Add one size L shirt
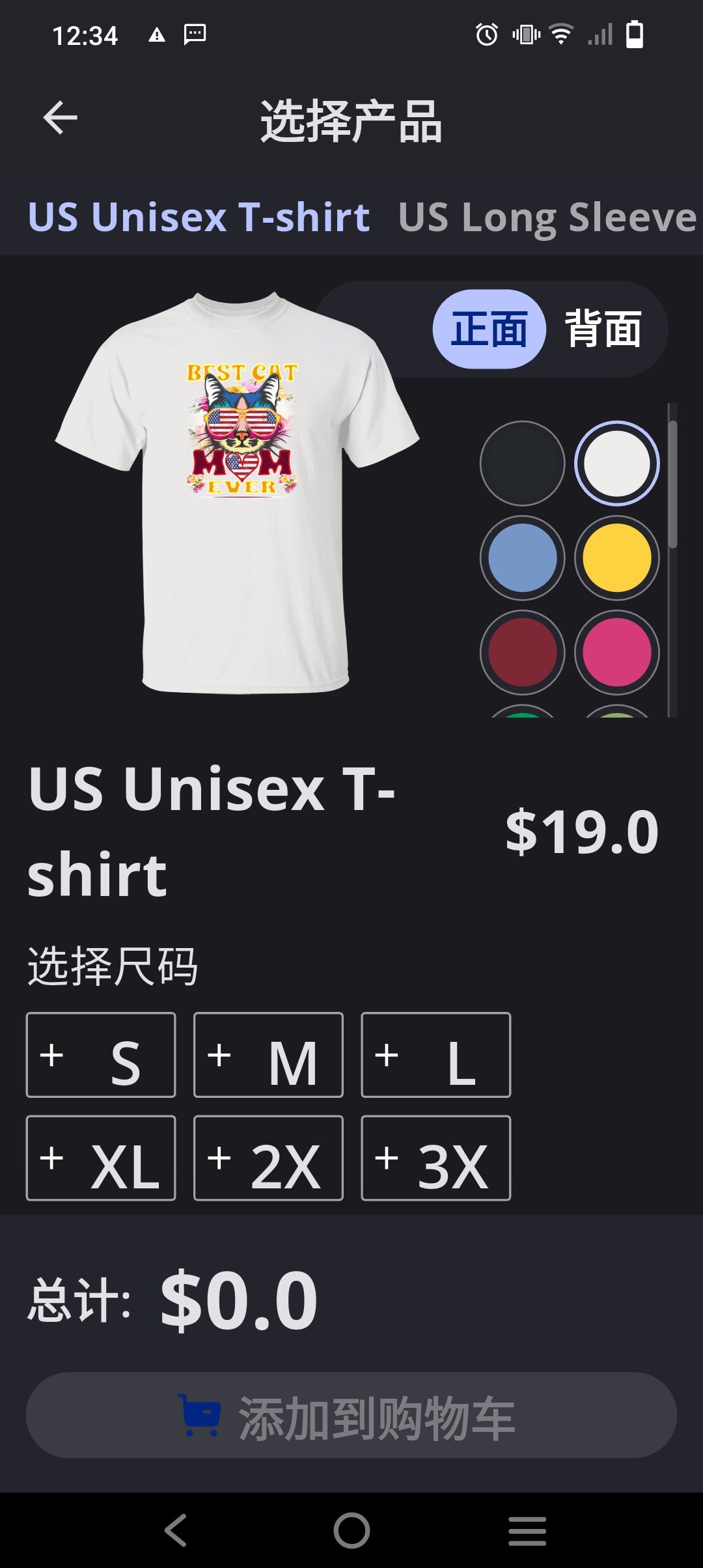703x1568 pixels. [435, 1055]
